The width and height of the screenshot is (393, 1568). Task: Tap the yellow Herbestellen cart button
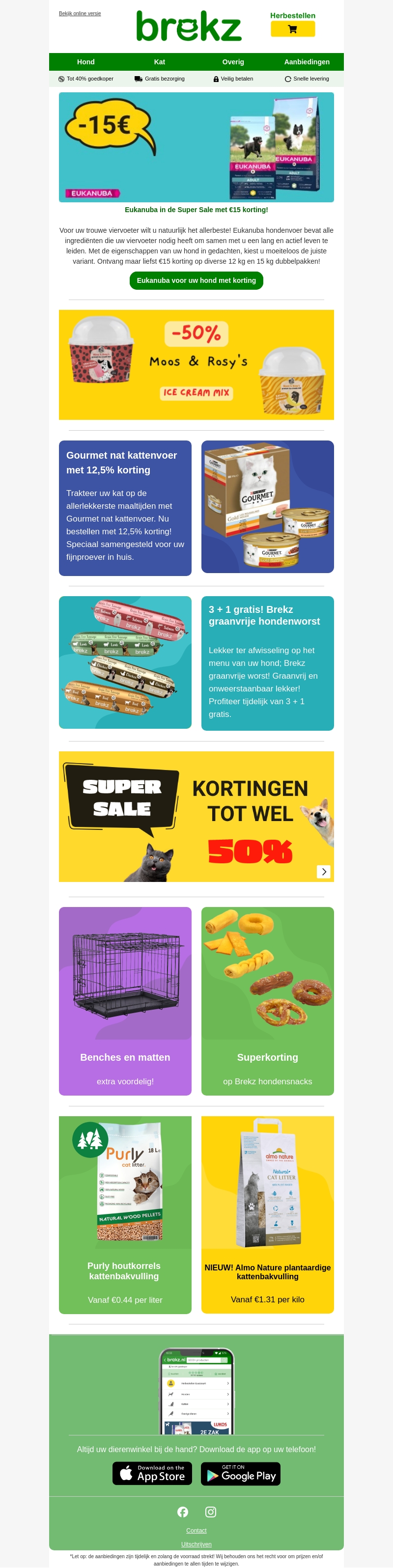[292, 28]
